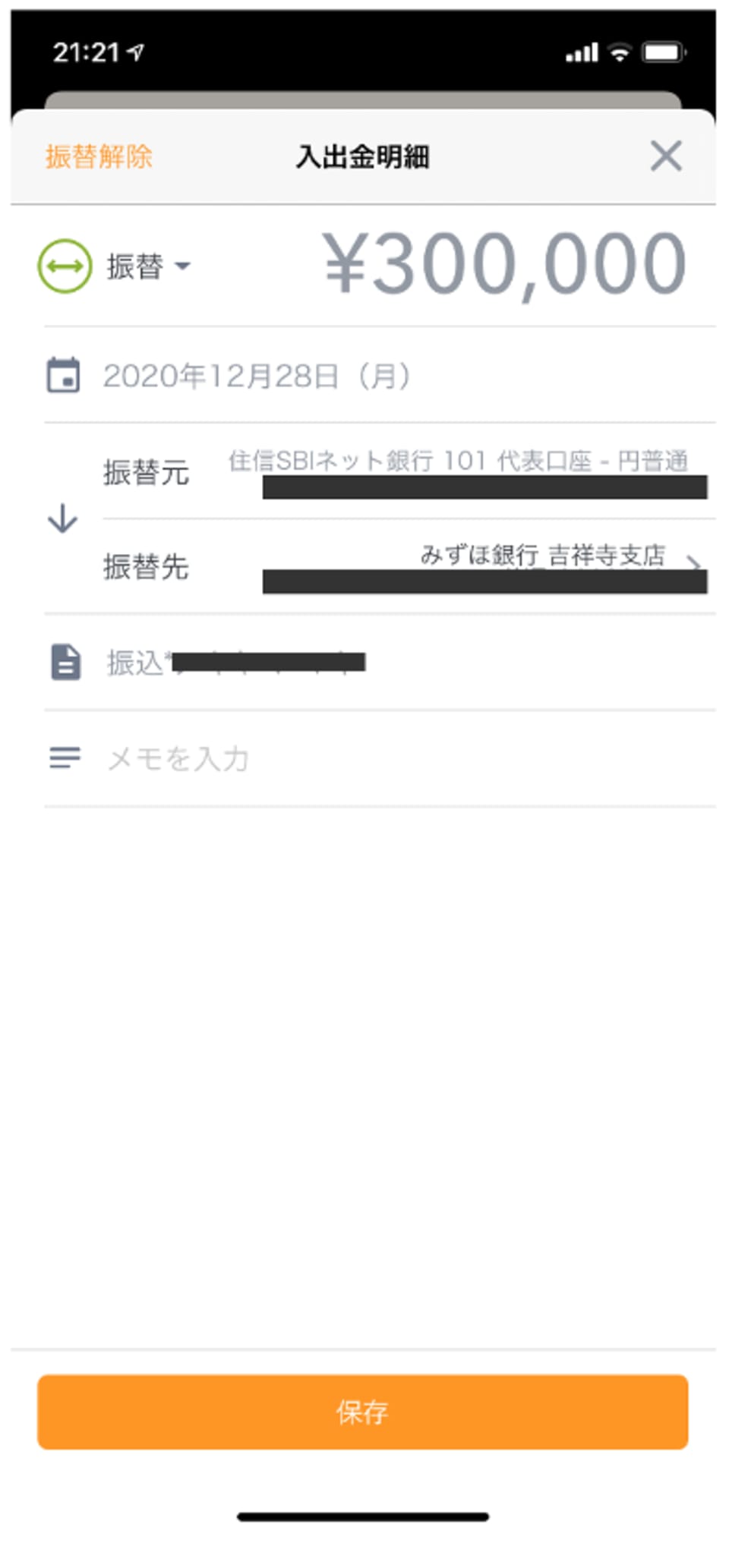Change the date 2020年12月28日
The image size is (729, 1568).
(257, 376)
